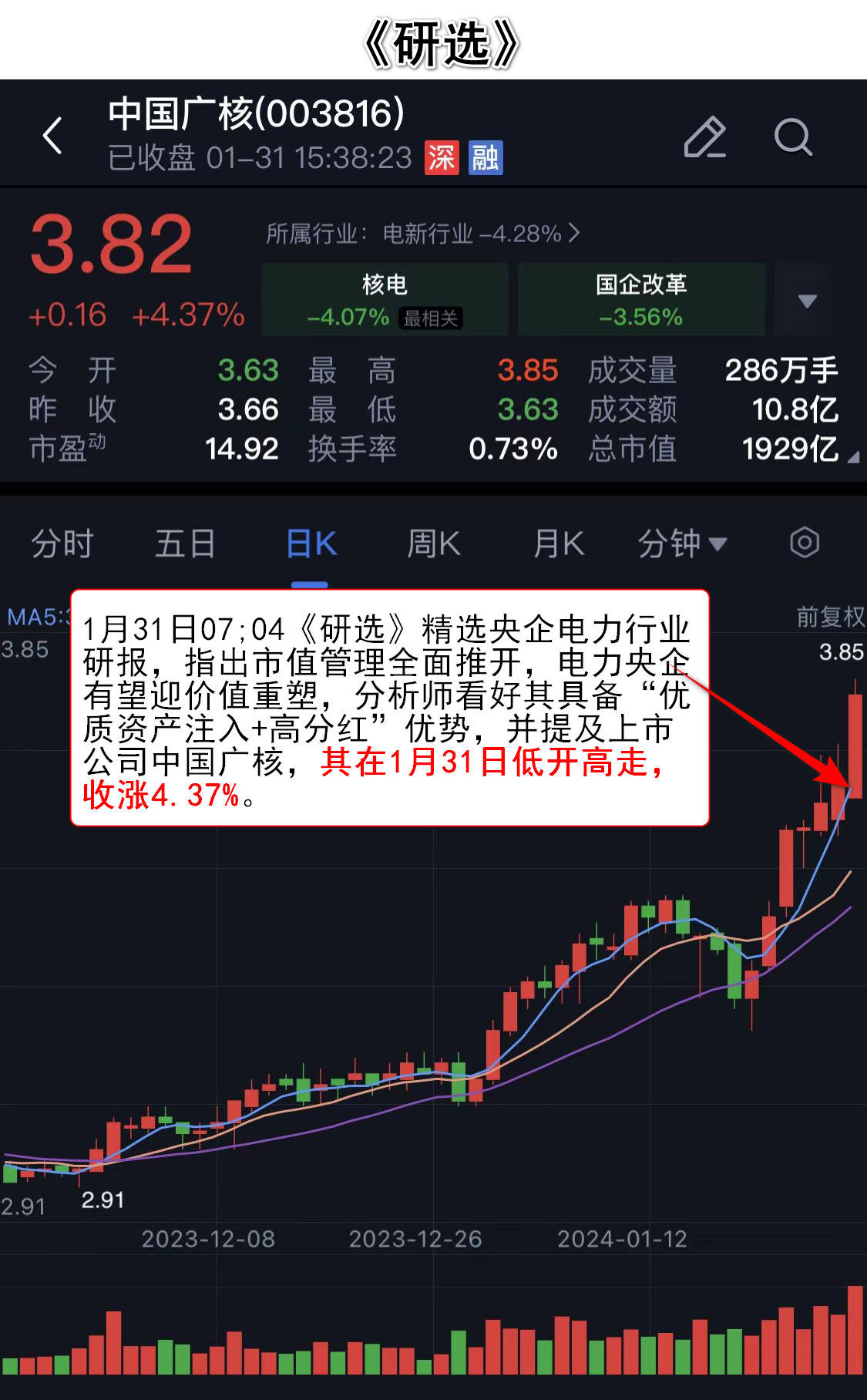Change the 前复权 adjustment setting
Image resolution: width=867 pixels, height=1400 pixels.
click(x=829, y=616)
